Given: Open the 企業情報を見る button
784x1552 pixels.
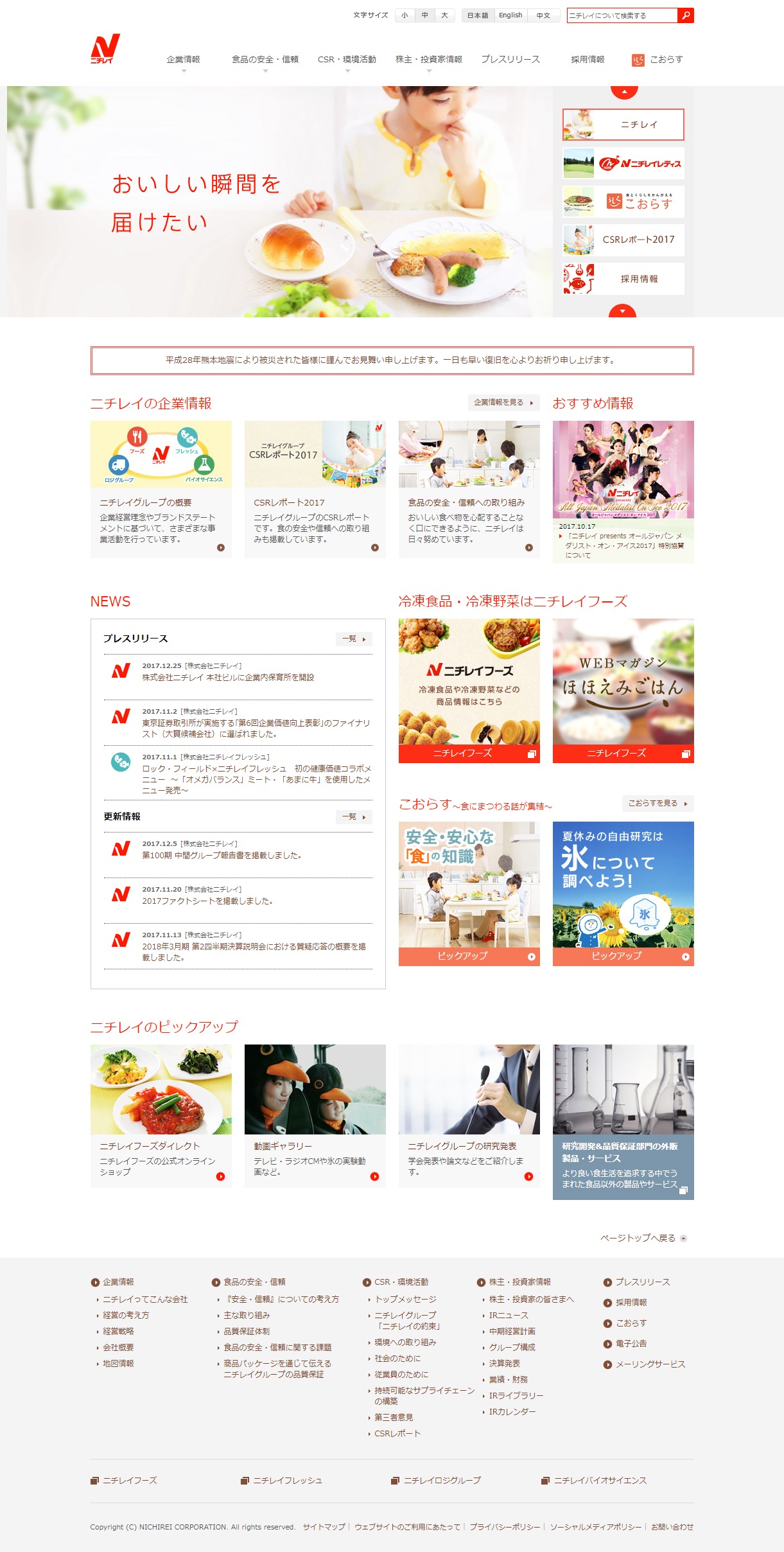Looking at the screenshot, I should [503, 402].
